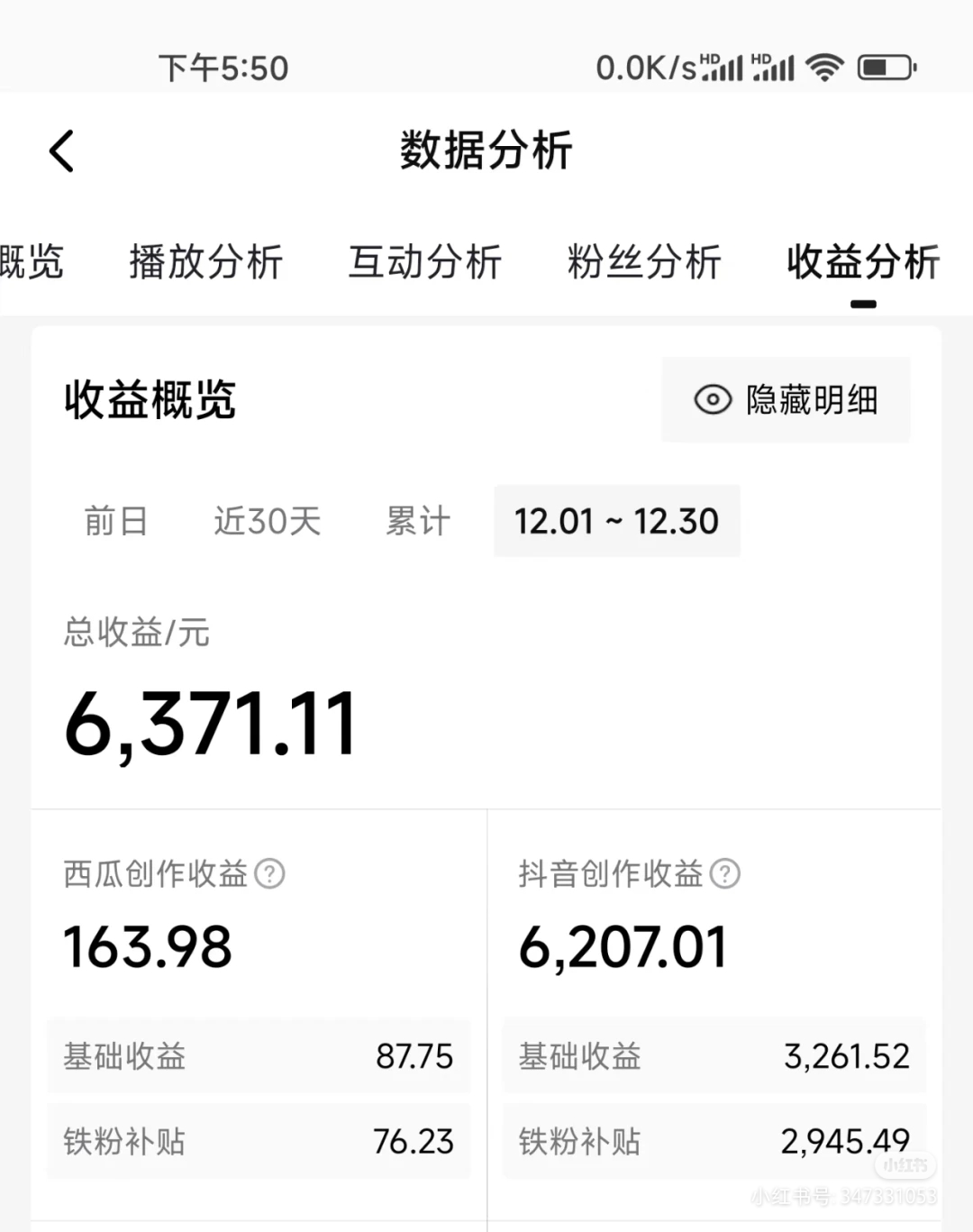The image size is (973, 1232).
Task: Toggle 隐藏明细 to hide earnings details
Action: point(786,399)
